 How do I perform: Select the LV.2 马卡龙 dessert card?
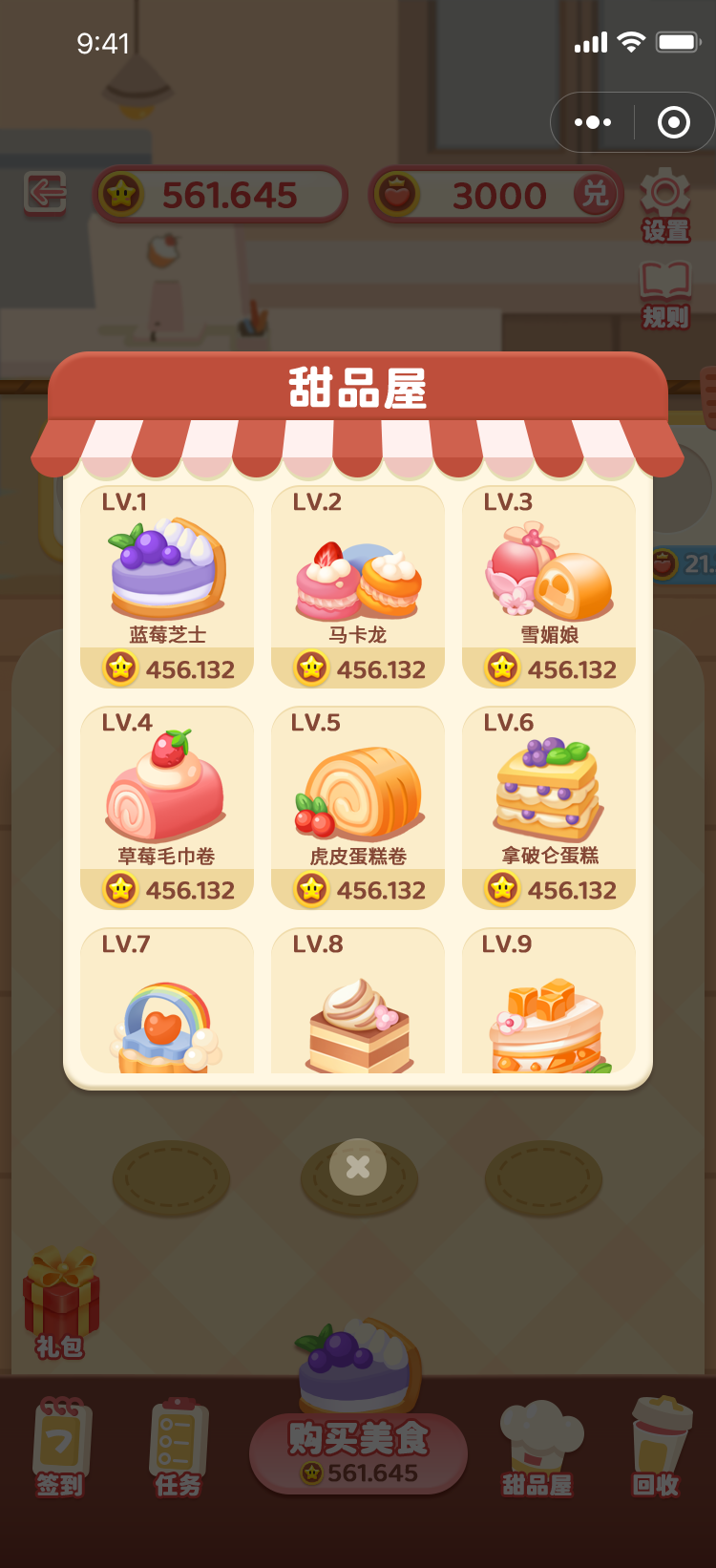(358, 586)
